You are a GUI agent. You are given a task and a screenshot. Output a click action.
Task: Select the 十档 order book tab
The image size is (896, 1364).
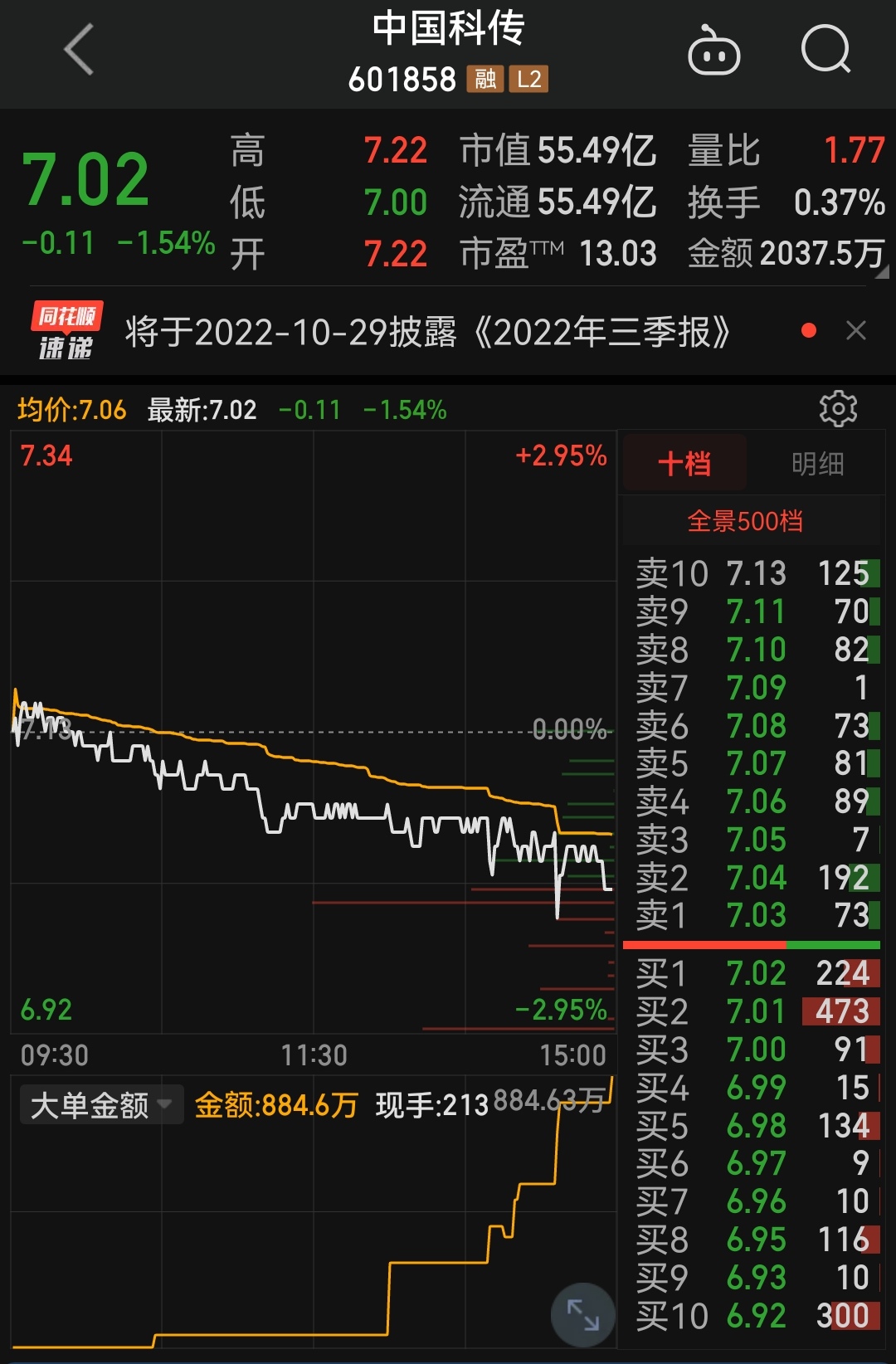click(x=684, y=461)
